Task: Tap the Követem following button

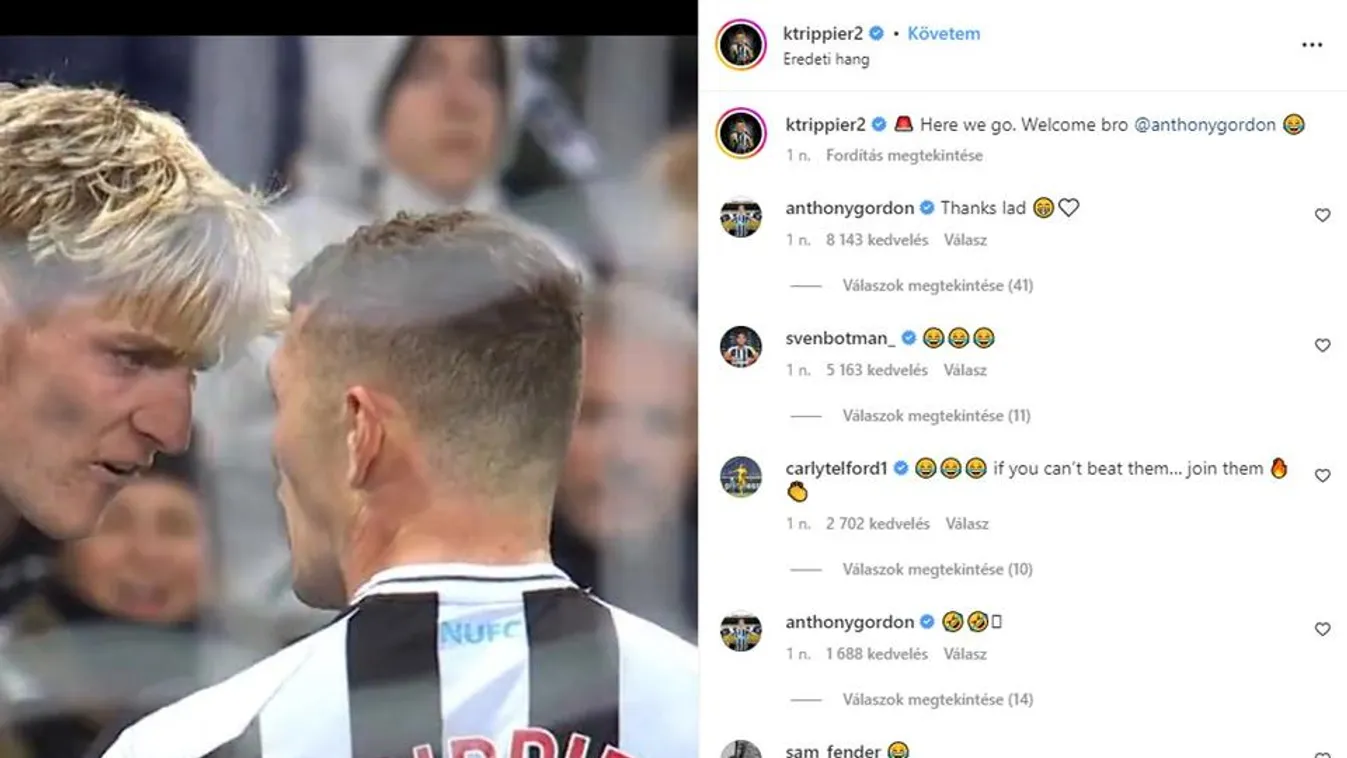Action: point(943,33)
